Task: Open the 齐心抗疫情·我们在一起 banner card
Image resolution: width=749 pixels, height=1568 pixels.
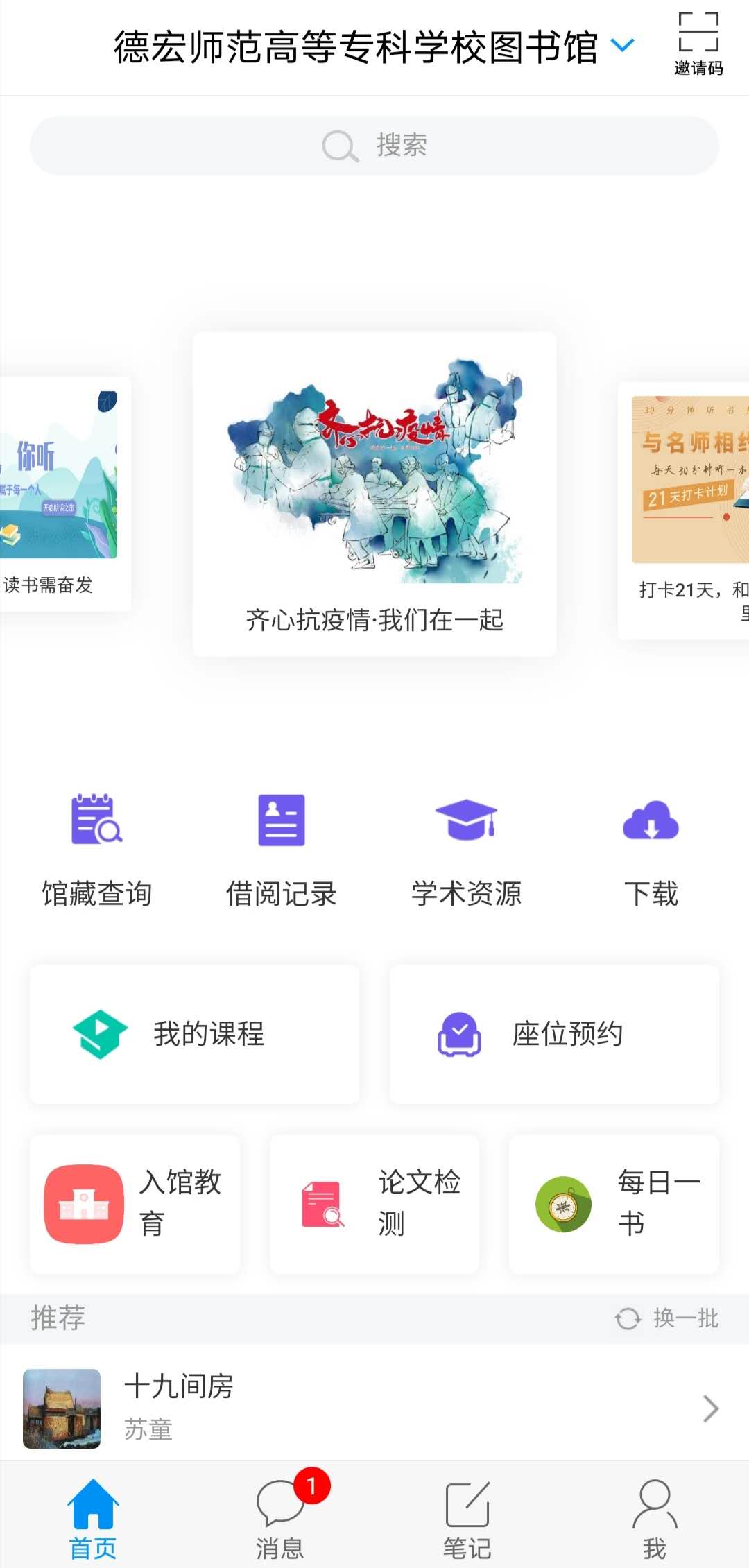Action: (374, 494)
